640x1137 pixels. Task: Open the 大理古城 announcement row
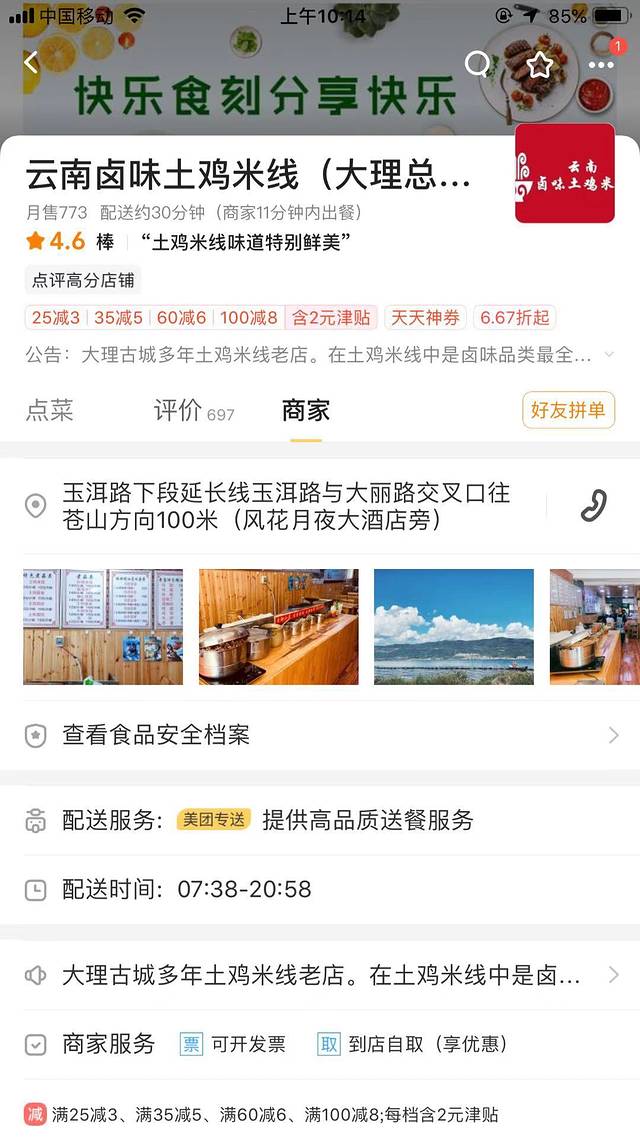[320, 975]
